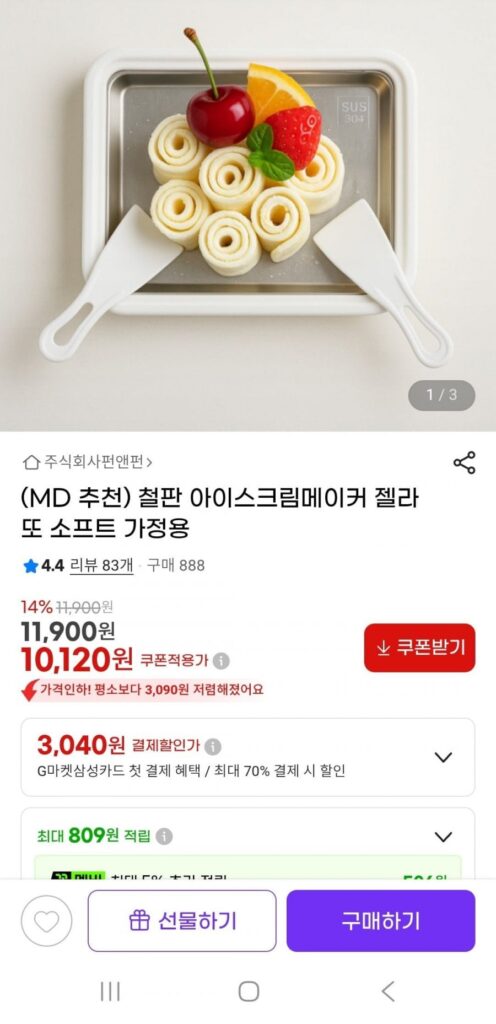Open the 리뷰 83개 reviews link

pyautogui.click(x=101, y=566)
